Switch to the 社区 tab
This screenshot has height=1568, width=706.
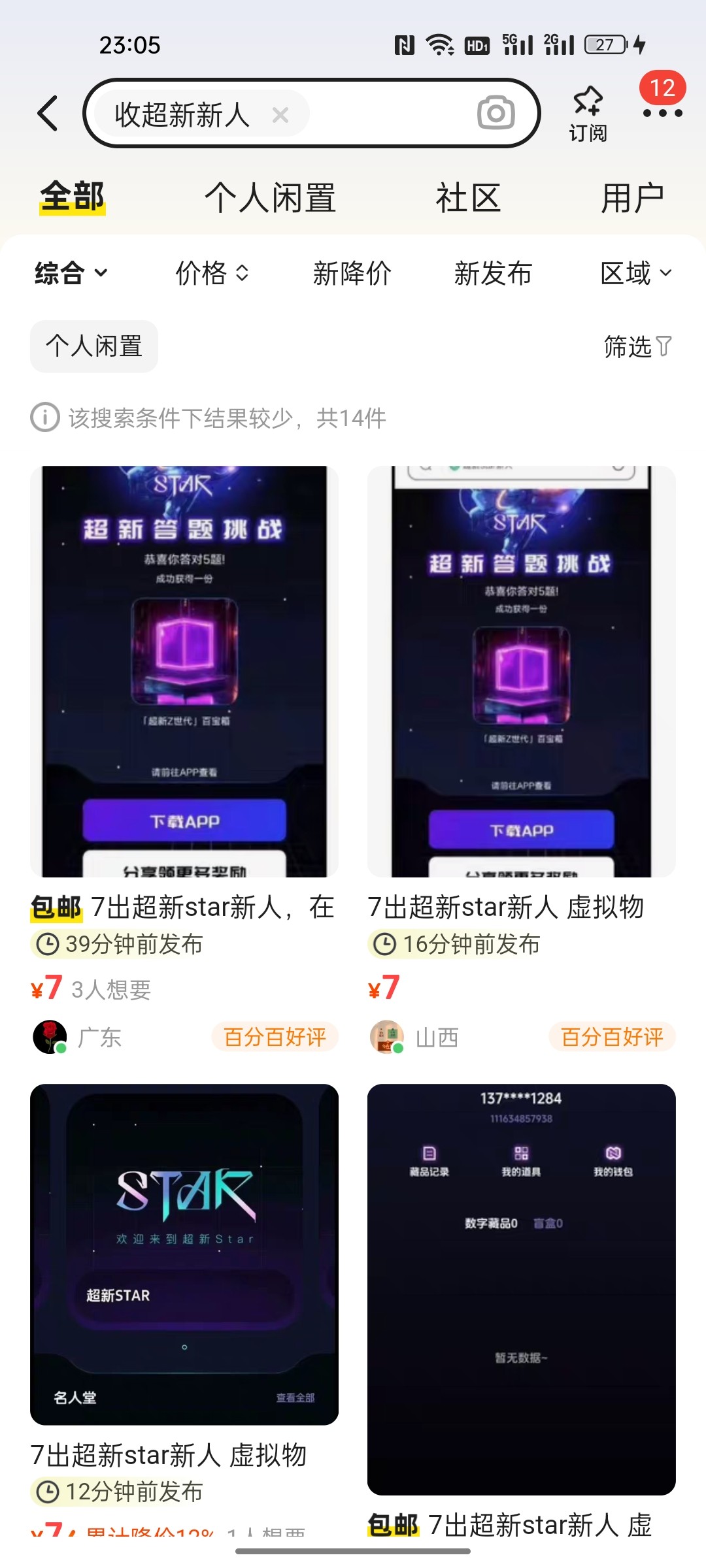point(468,197)
